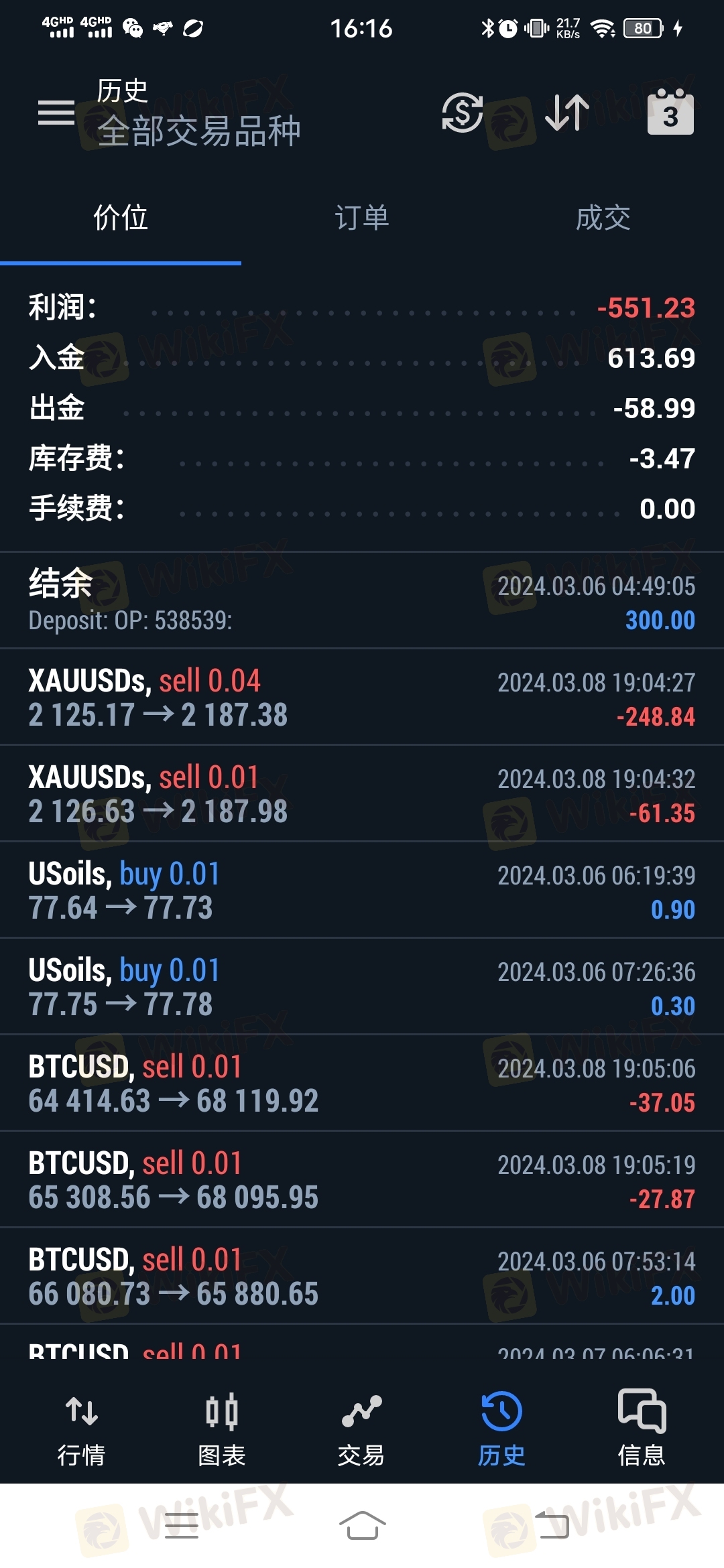Tap the system home button
Image resolution: width=724 pixels, height=1568 pixels.
[362, 1526]
